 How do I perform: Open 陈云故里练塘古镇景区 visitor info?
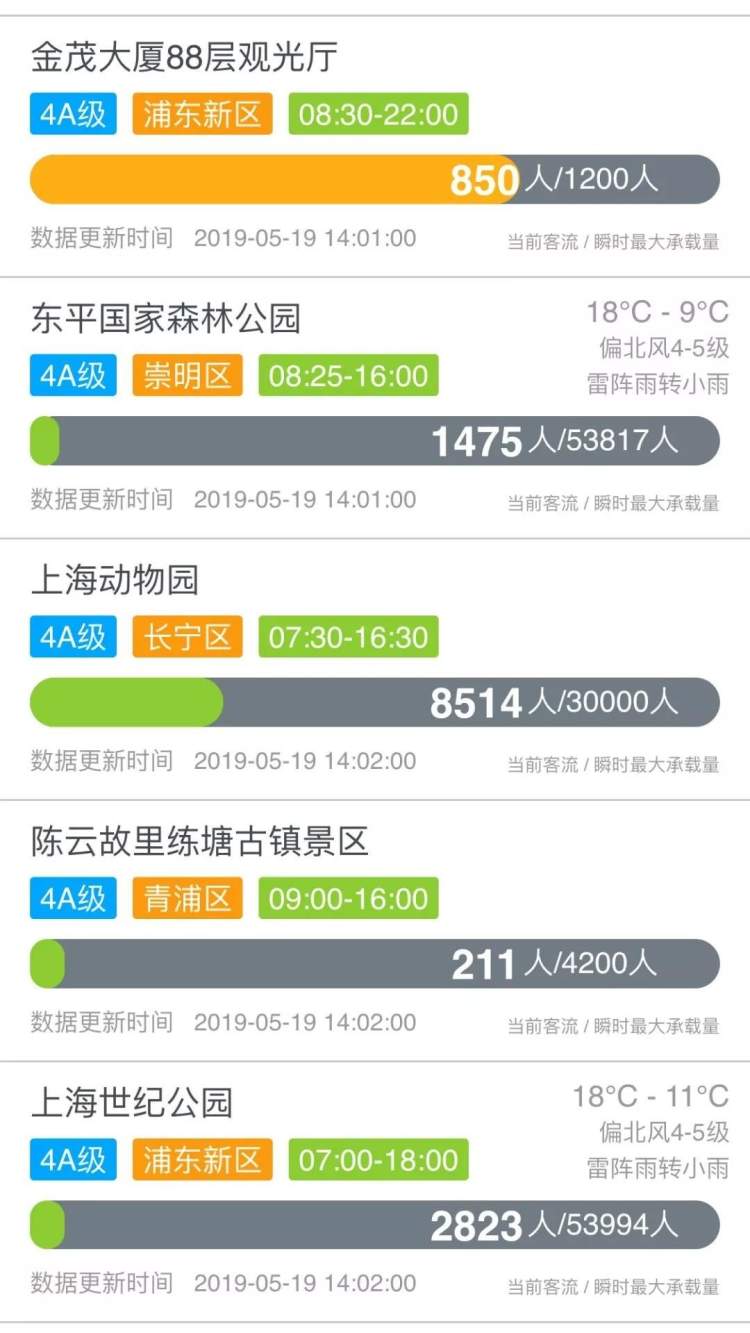click(x=200, y=842)
